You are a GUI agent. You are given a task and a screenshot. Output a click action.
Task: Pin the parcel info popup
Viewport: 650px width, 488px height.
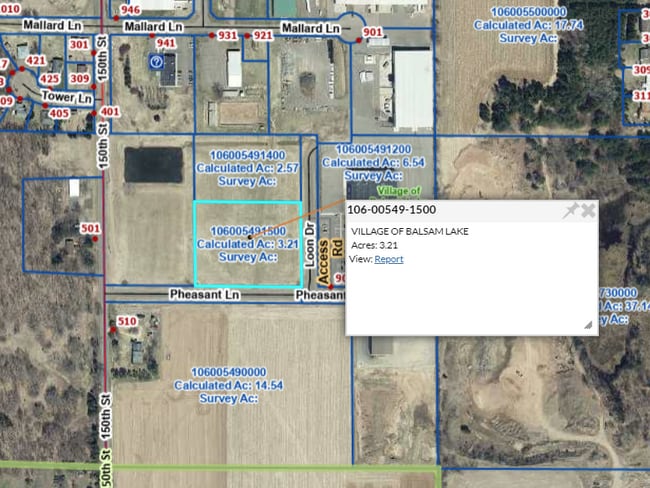point(570,211)
